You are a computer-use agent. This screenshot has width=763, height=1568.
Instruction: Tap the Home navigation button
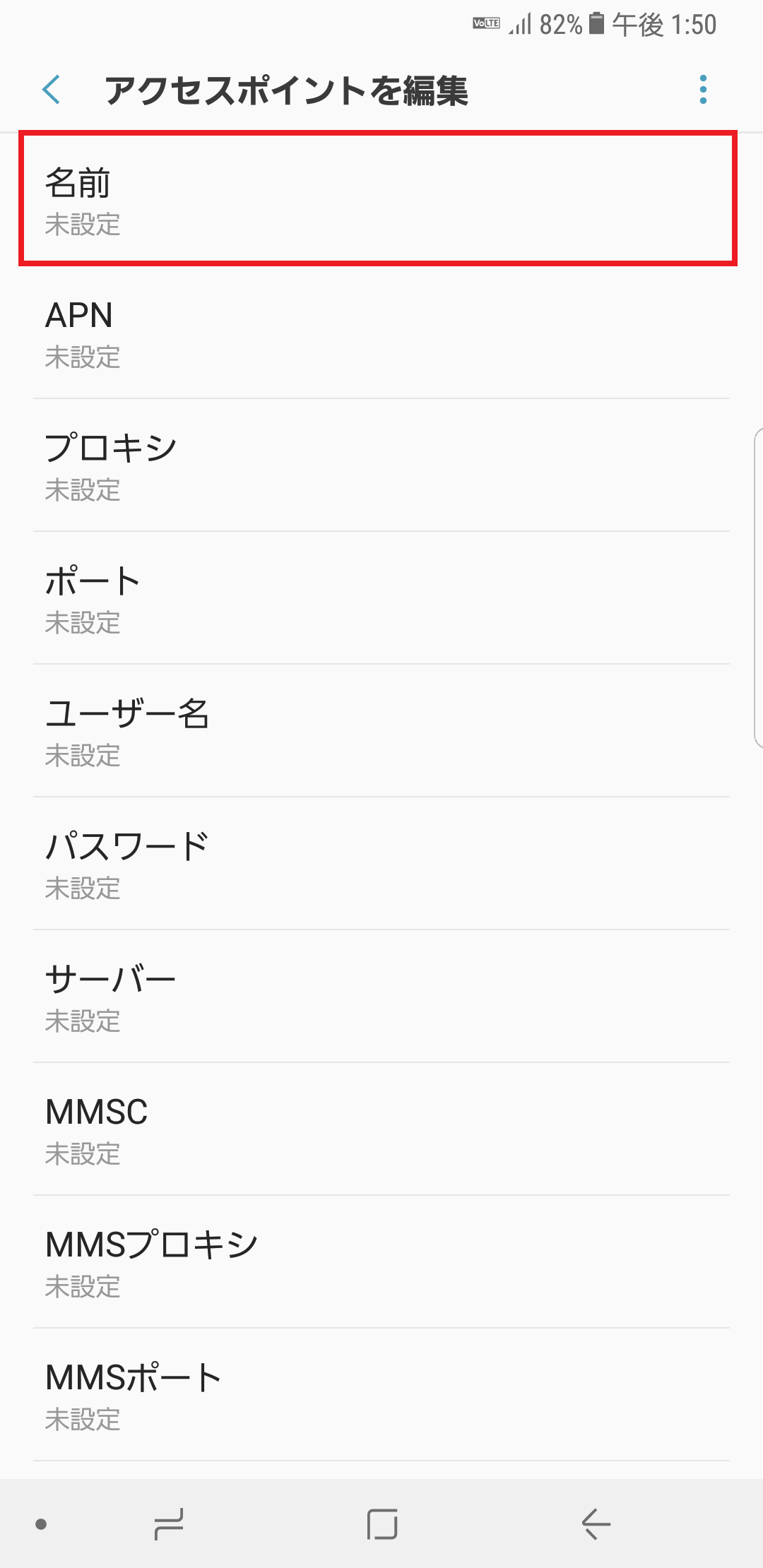pyautogui.click(x=381, y=1524)
